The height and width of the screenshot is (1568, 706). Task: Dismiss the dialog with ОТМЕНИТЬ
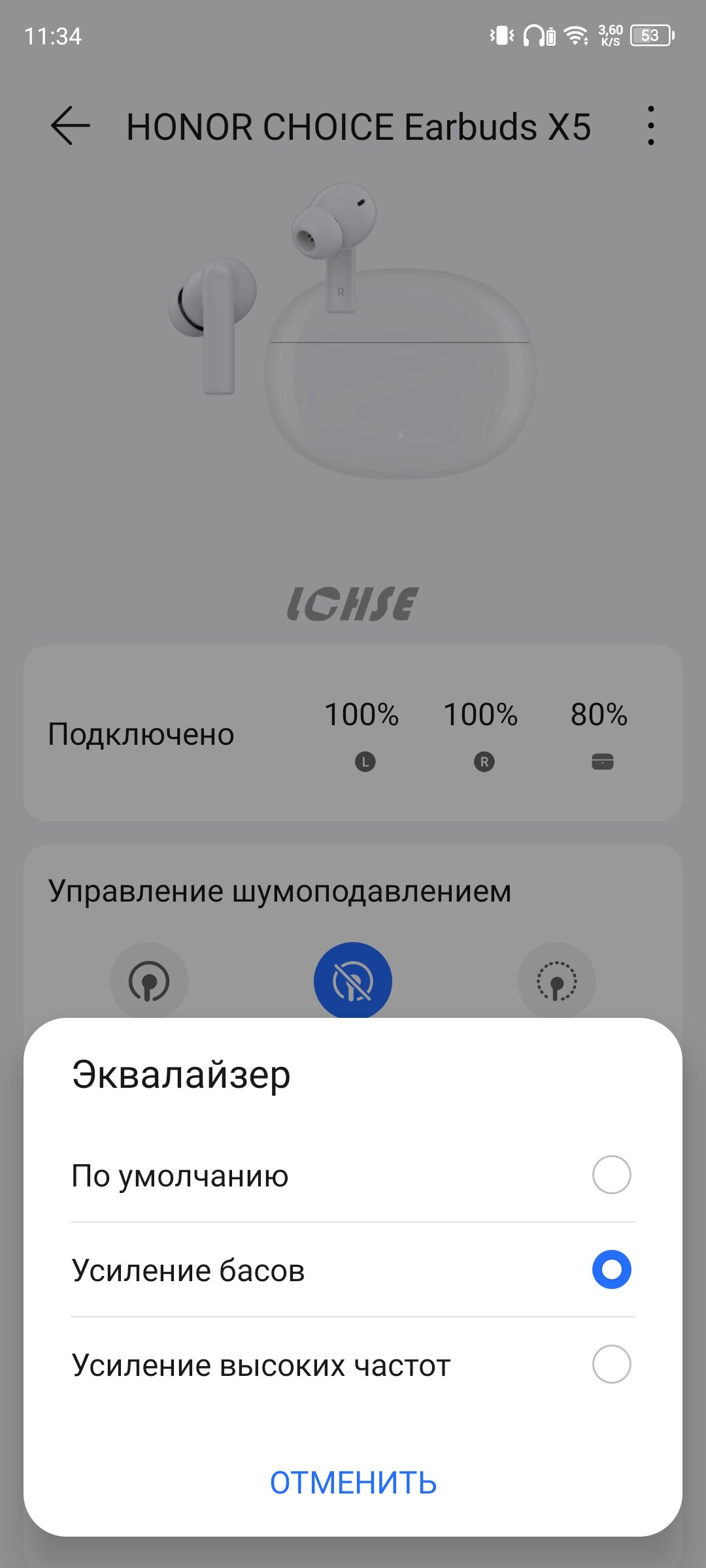[353, 1483]
